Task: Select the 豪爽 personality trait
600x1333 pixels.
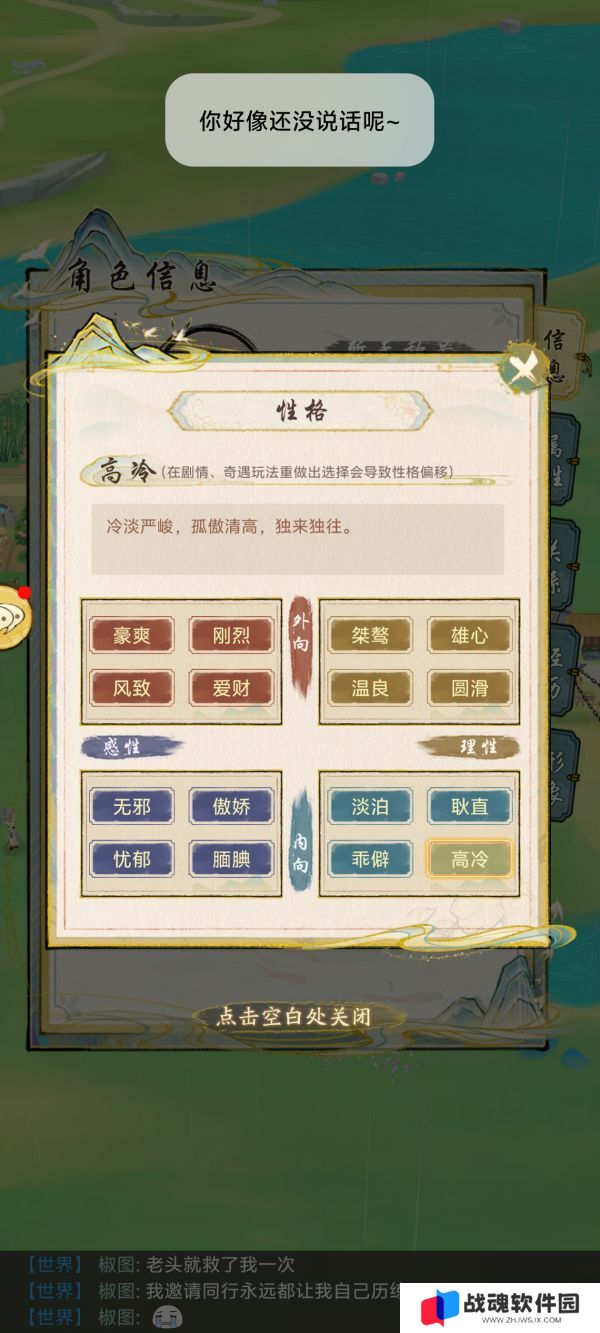Action: tap(131, 635)
